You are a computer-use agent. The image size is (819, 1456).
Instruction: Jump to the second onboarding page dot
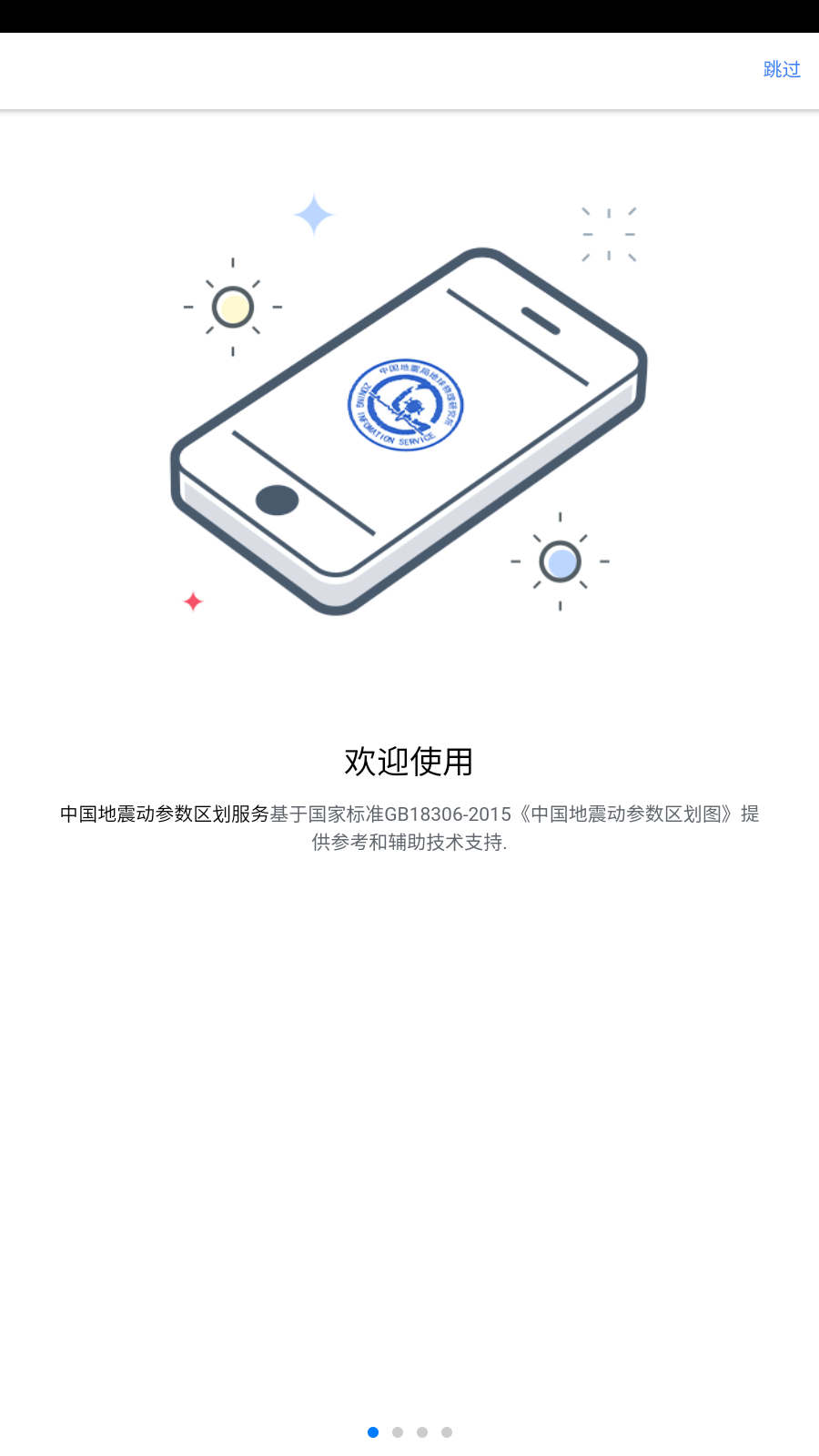pyautogui.click(x=398, y=1432)
